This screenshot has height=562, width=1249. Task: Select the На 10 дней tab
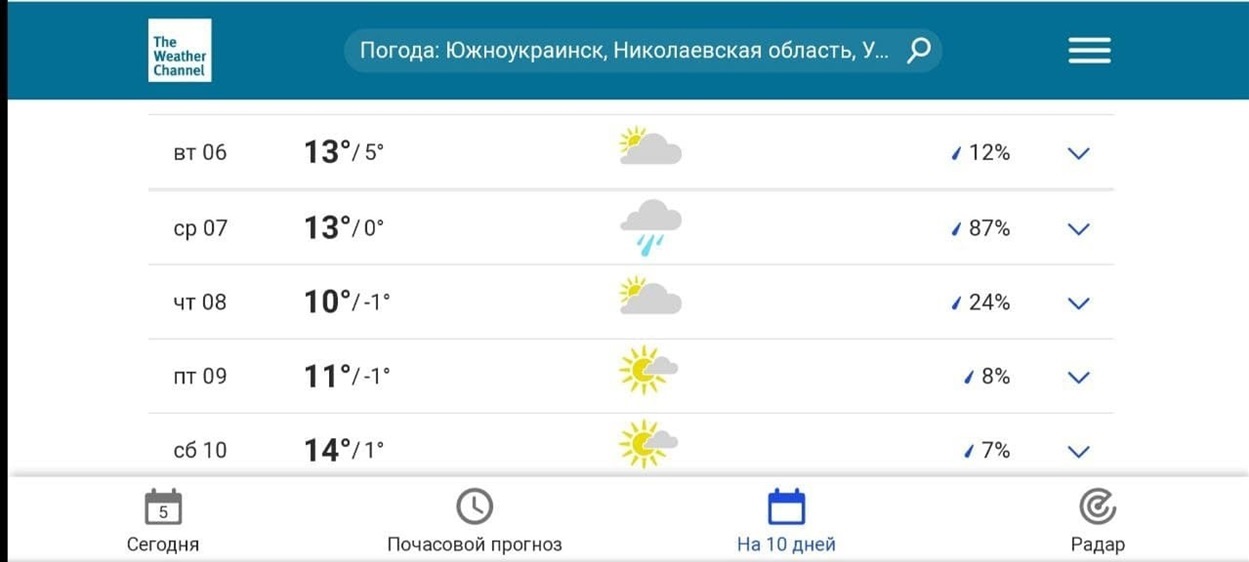[x=786, y=521]
